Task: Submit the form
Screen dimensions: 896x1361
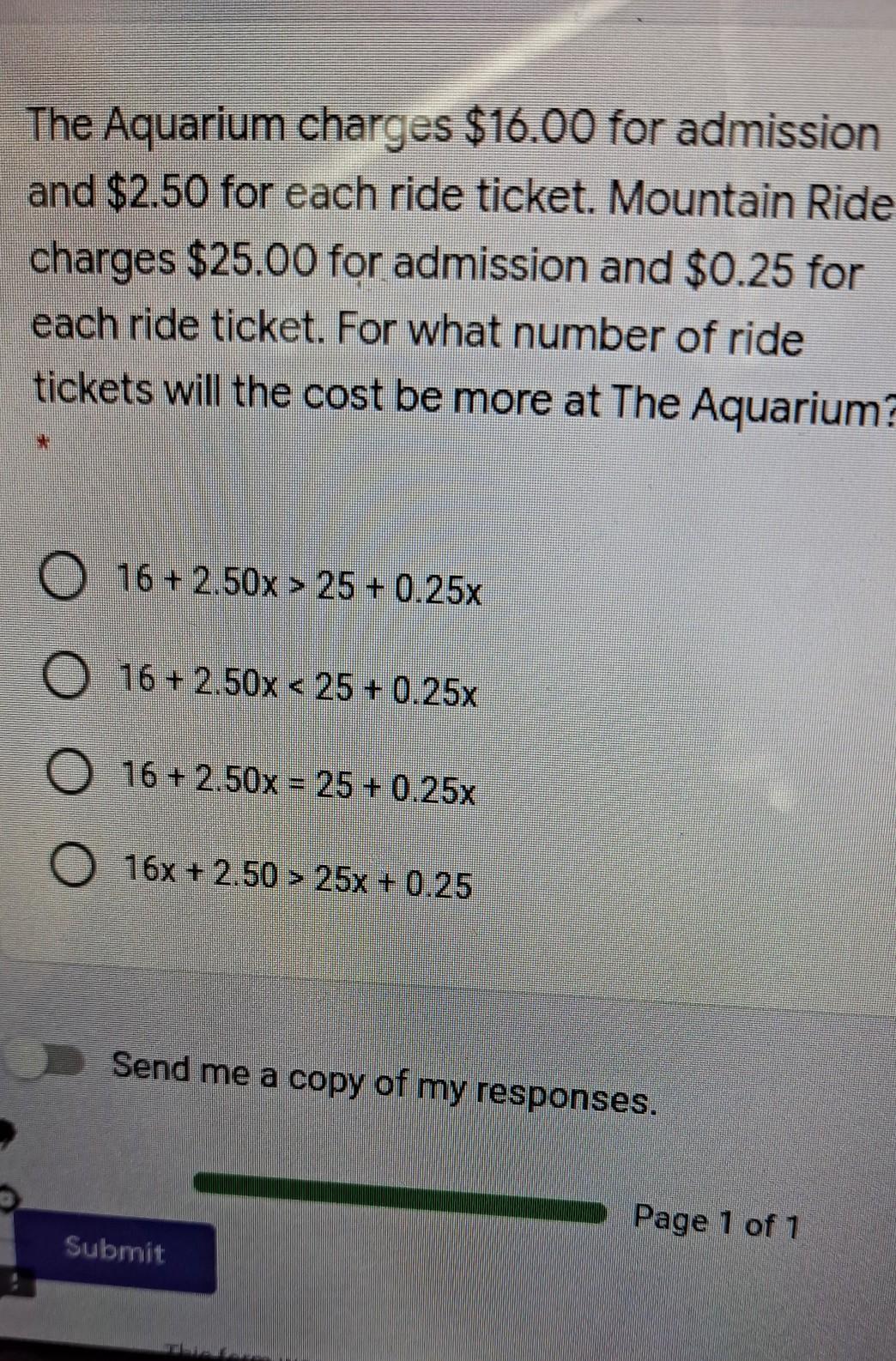Action: click(114, 1252)
